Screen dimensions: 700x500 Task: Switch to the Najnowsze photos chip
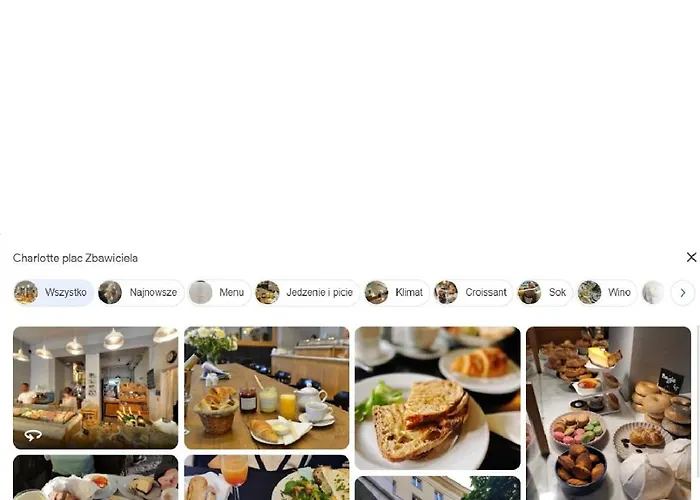tap(140, 293)
